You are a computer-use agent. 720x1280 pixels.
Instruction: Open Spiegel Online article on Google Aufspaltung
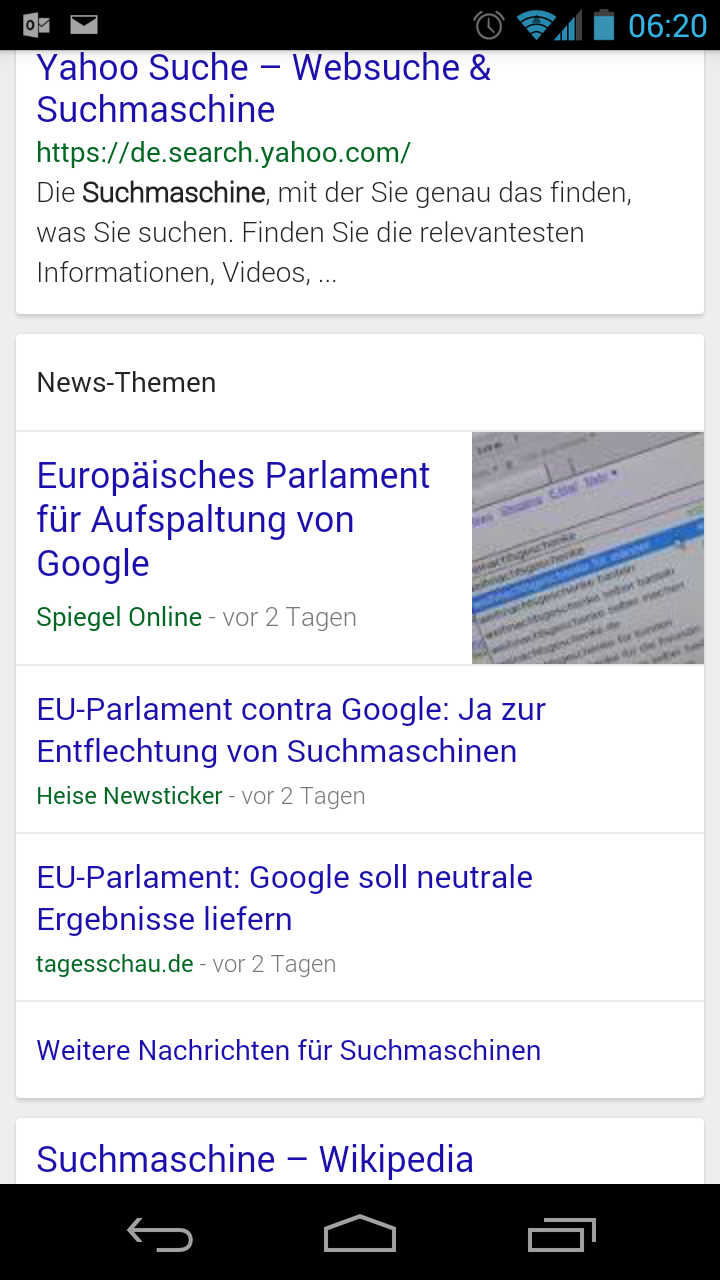pyautogui.click(x=233, y=519)
